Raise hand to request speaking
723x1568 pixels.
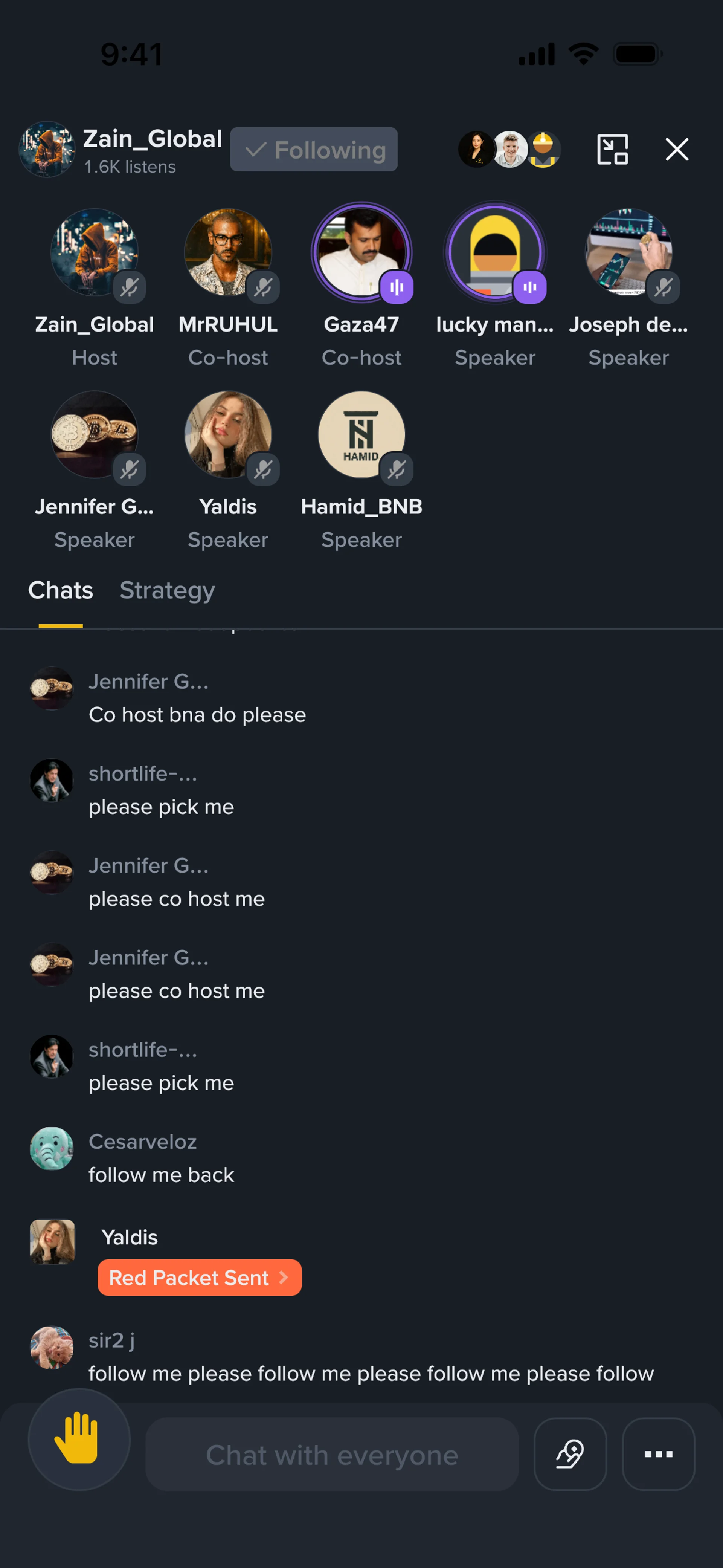(78, 1439)
